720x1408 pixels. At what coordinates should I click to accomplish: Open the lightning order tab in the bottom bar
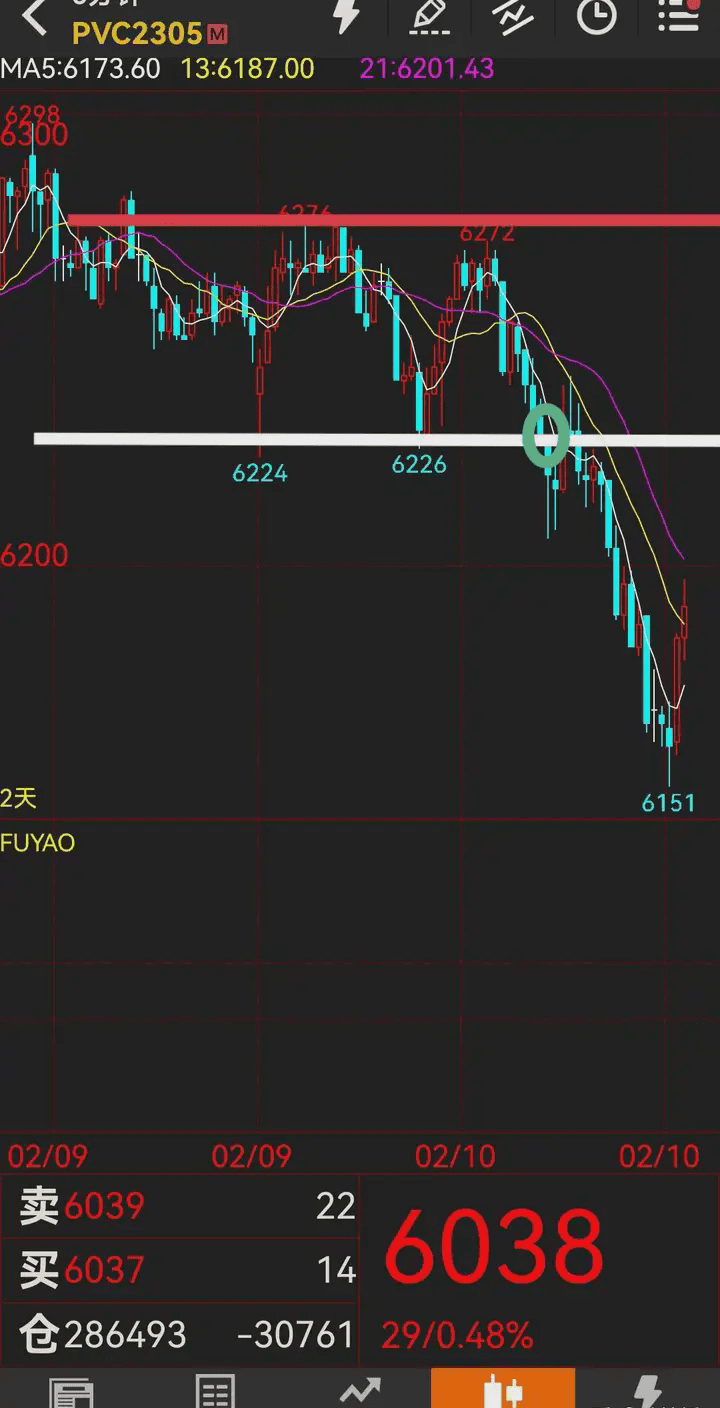(648, 1390)
